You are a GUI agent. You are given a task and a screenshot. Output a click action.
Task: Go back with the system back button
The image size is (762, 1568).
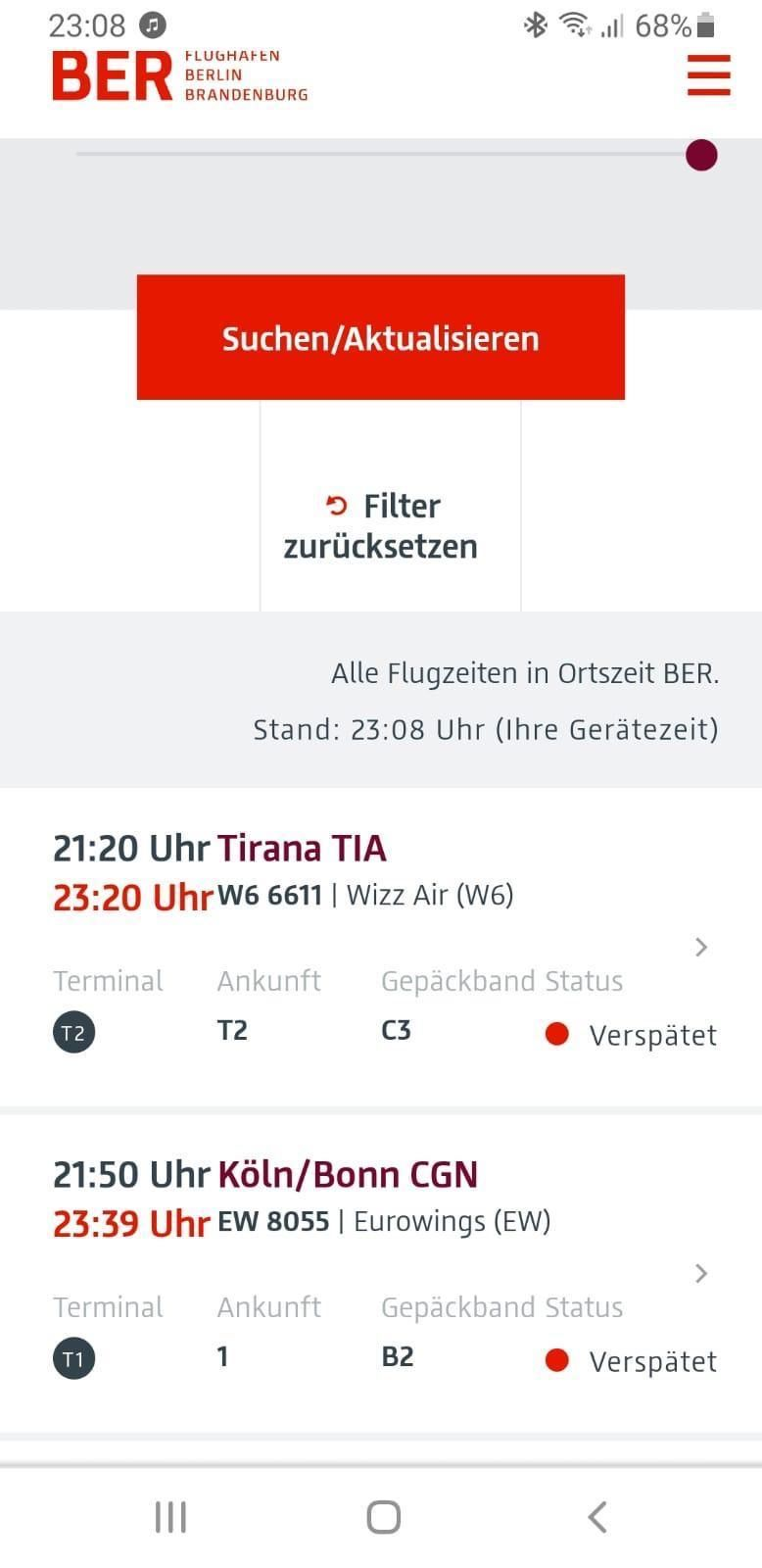coord(597,1516)
